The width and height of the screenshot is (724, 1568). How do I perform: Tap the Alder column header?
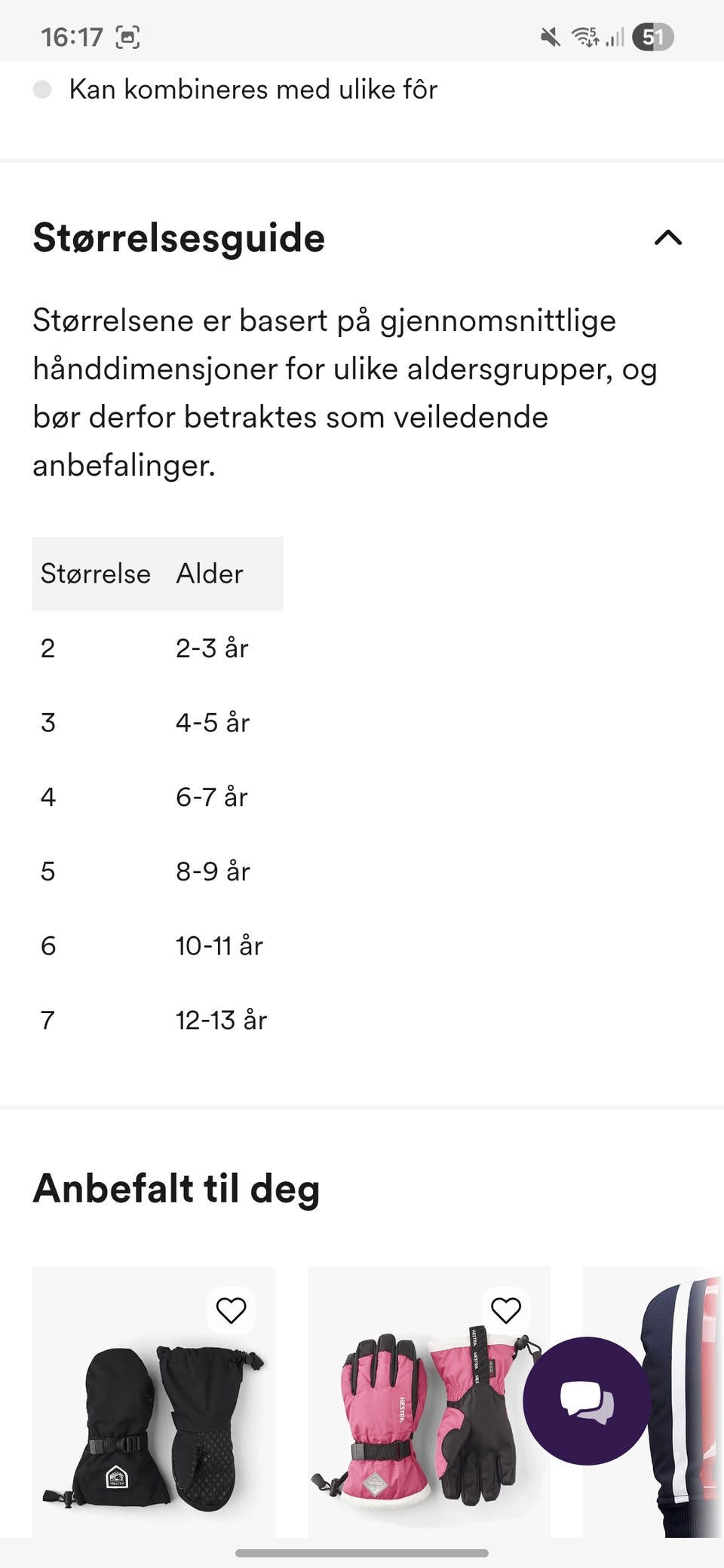(209, 574)
